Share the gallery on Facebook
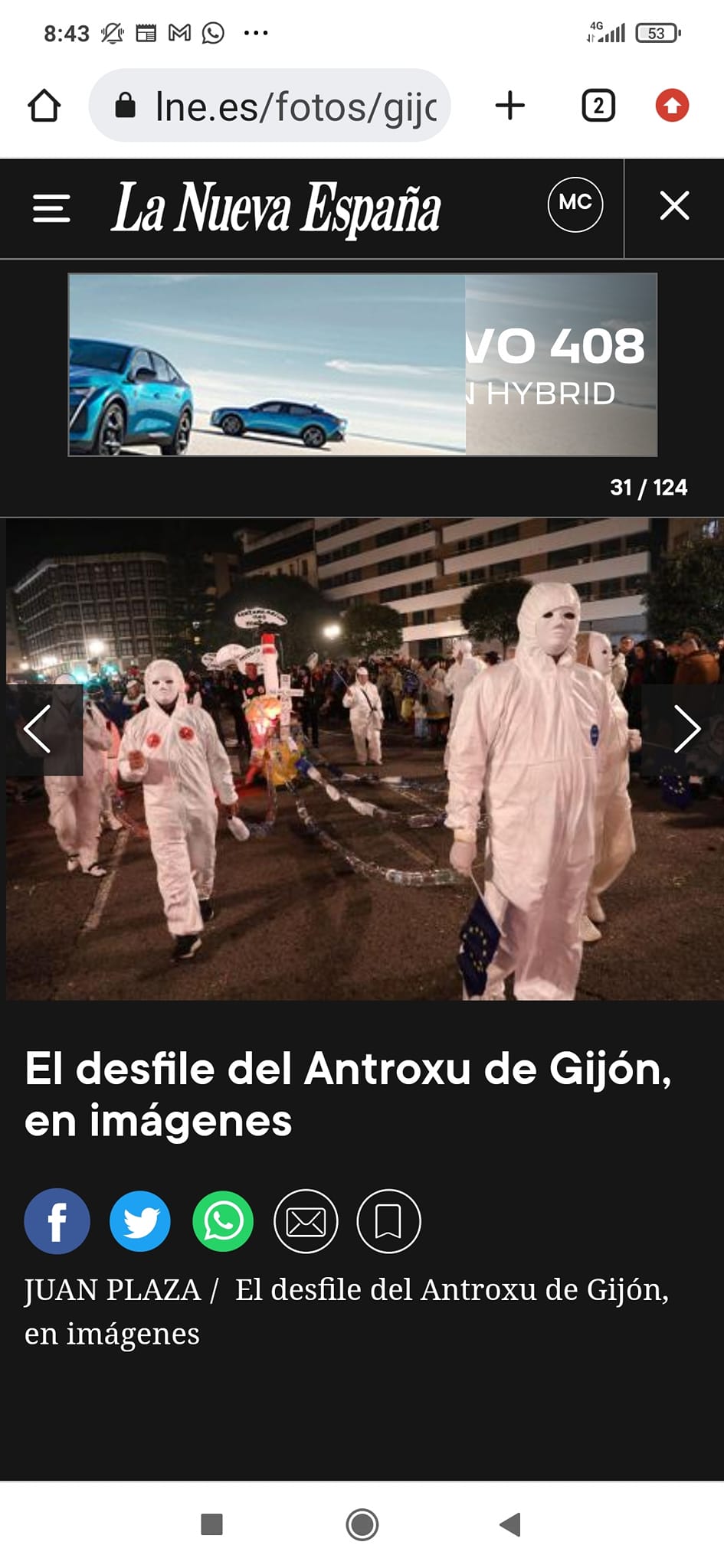Image resolution: width=724 pixels, height=1568 pixels. (x=57, y=1221)
